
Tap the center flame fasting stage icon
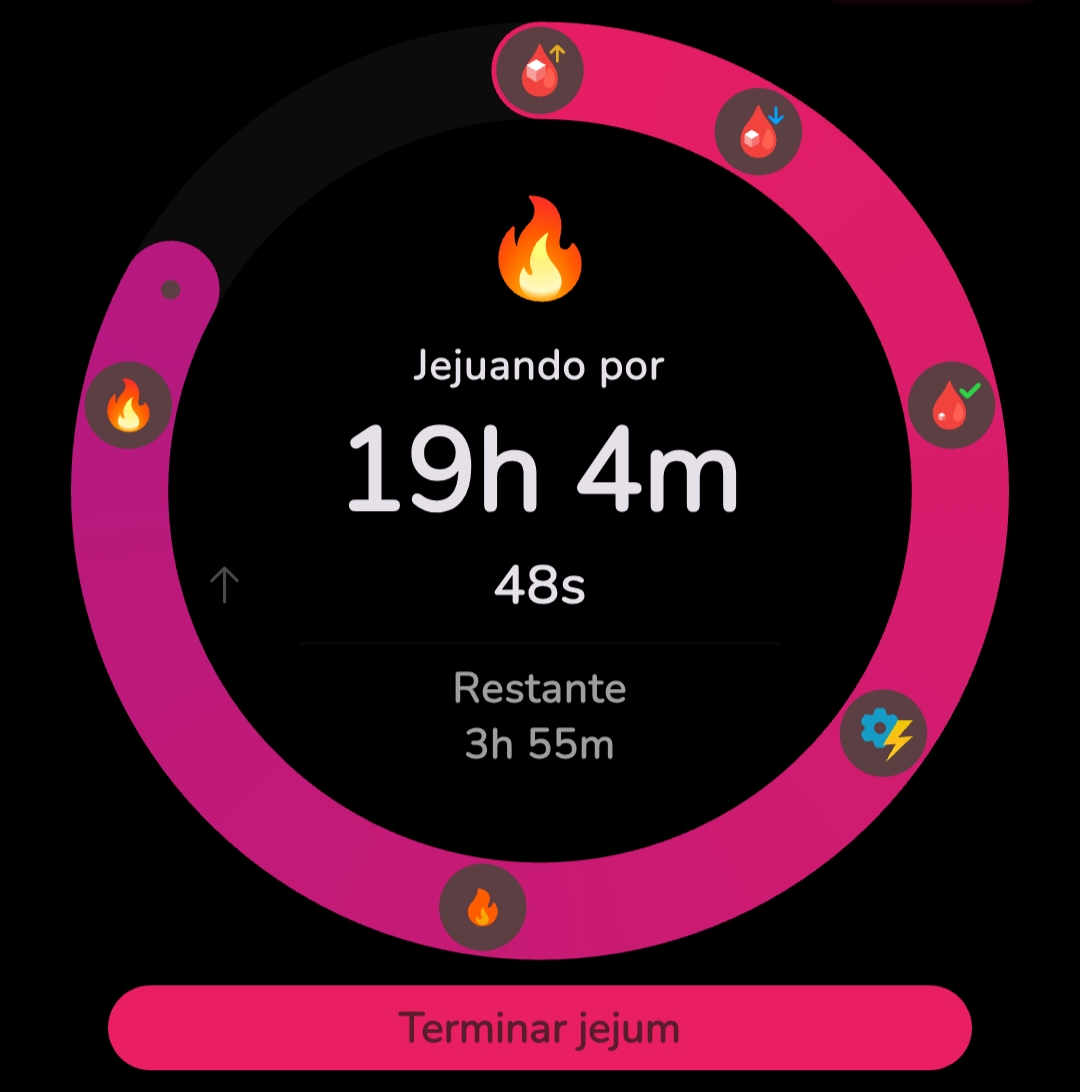pos(539,250)
